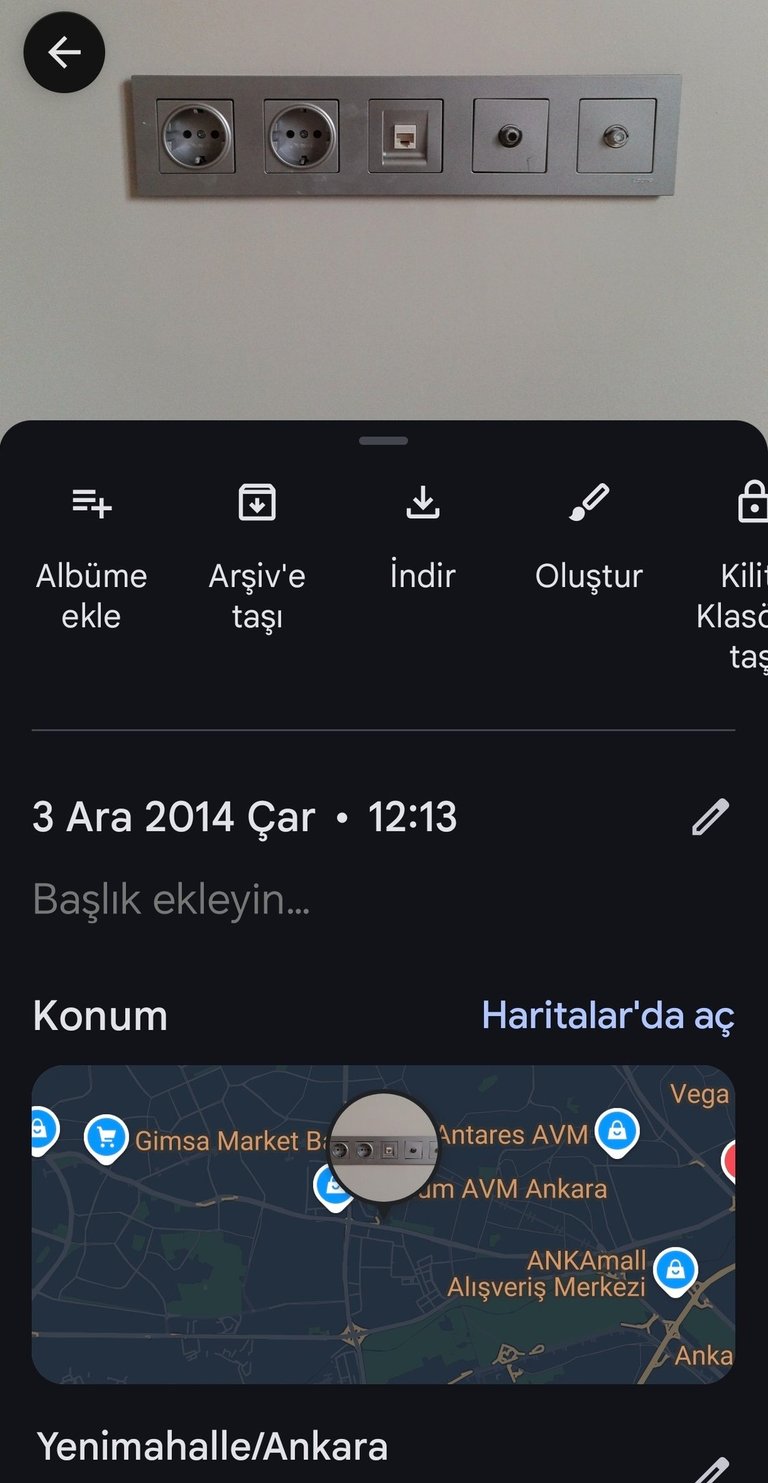The width and height of the screenshot is (768, 1483).
Task: Tap the drag handle above the action bar
Action: click(384, 440)
